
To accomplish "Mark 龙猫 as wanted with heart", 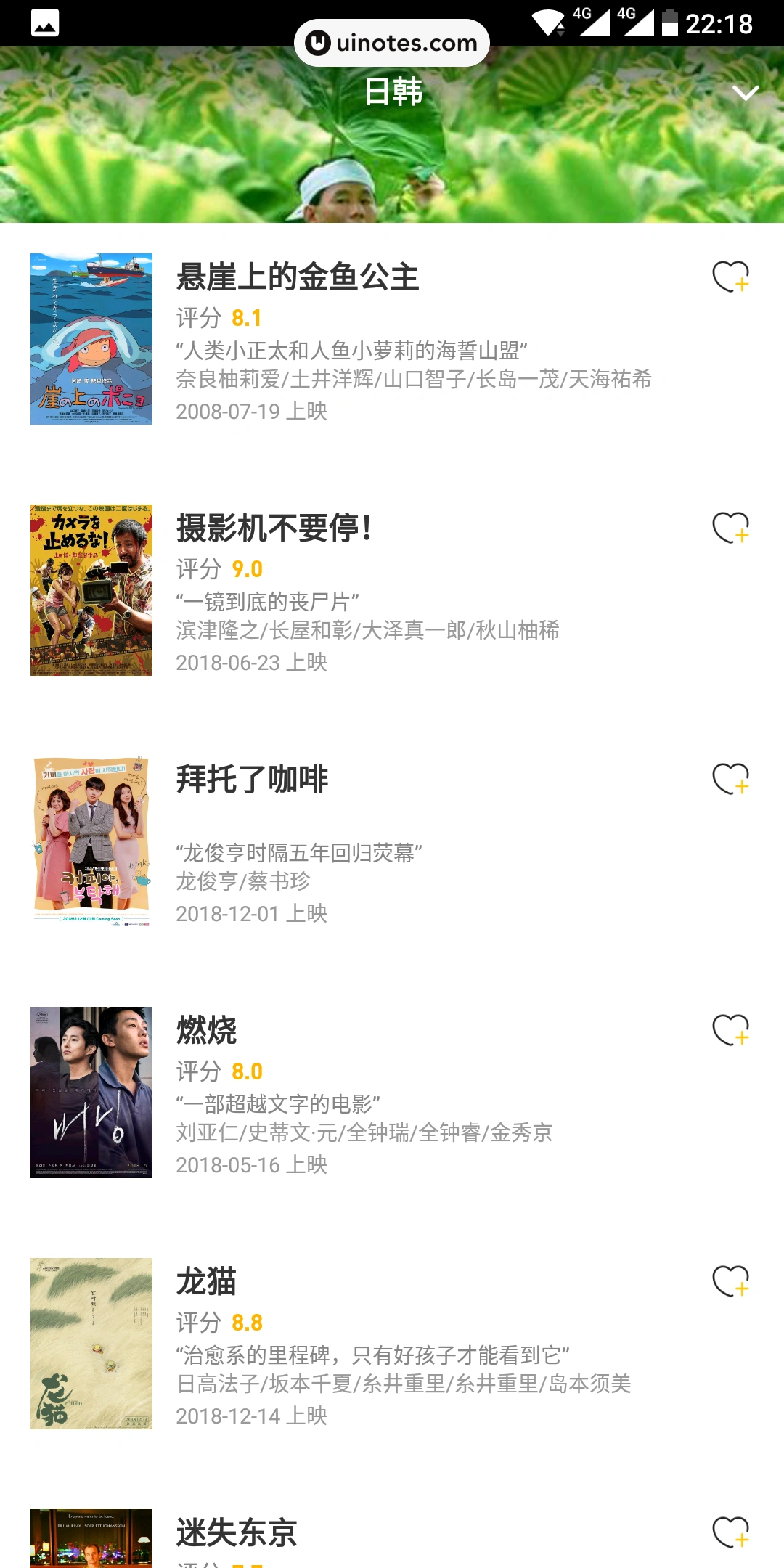I will (730, 1281).
